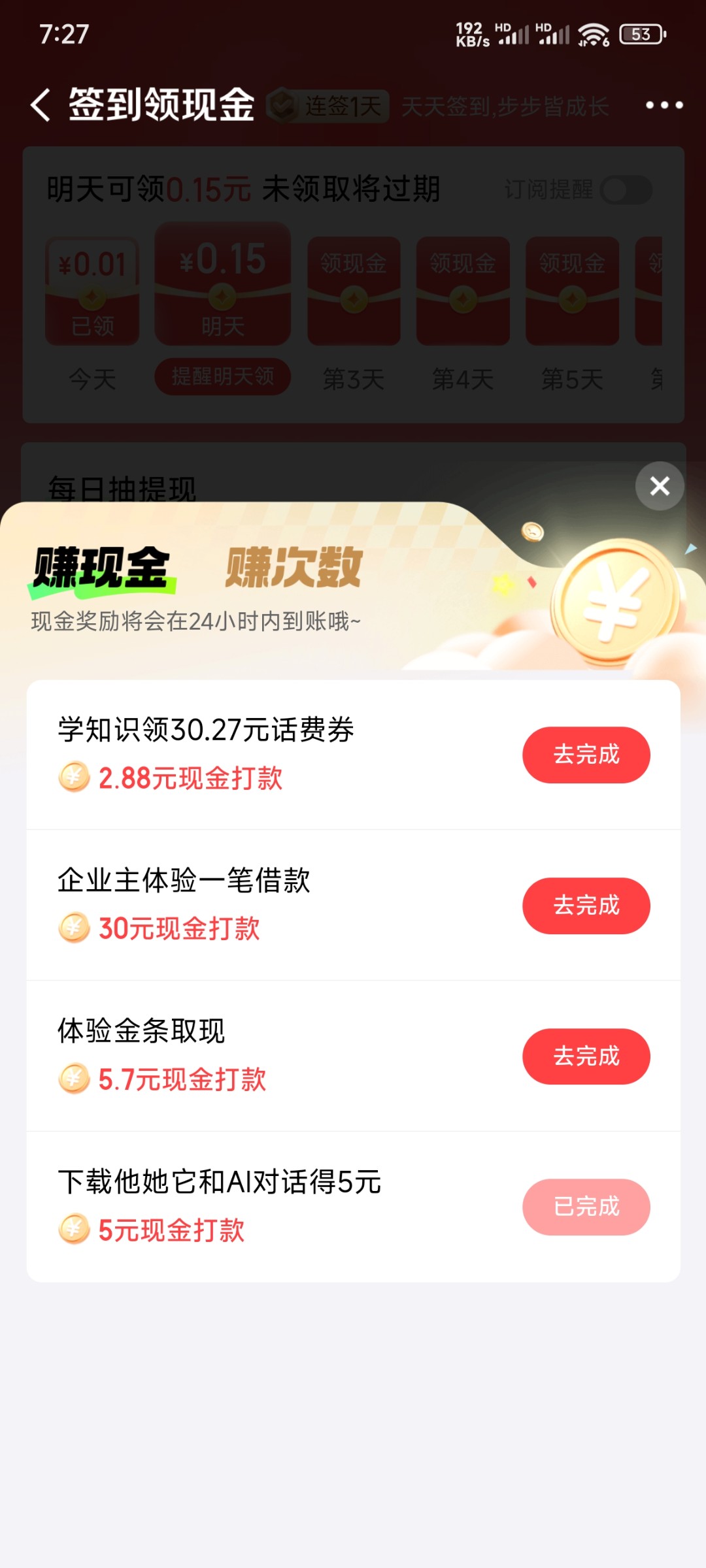This screenshot has width=706, height=1568.
Task: Tap 已完成 on 下载他她它和AI对话得5元
Action: pyautogui.click(x=586, y=1207)
